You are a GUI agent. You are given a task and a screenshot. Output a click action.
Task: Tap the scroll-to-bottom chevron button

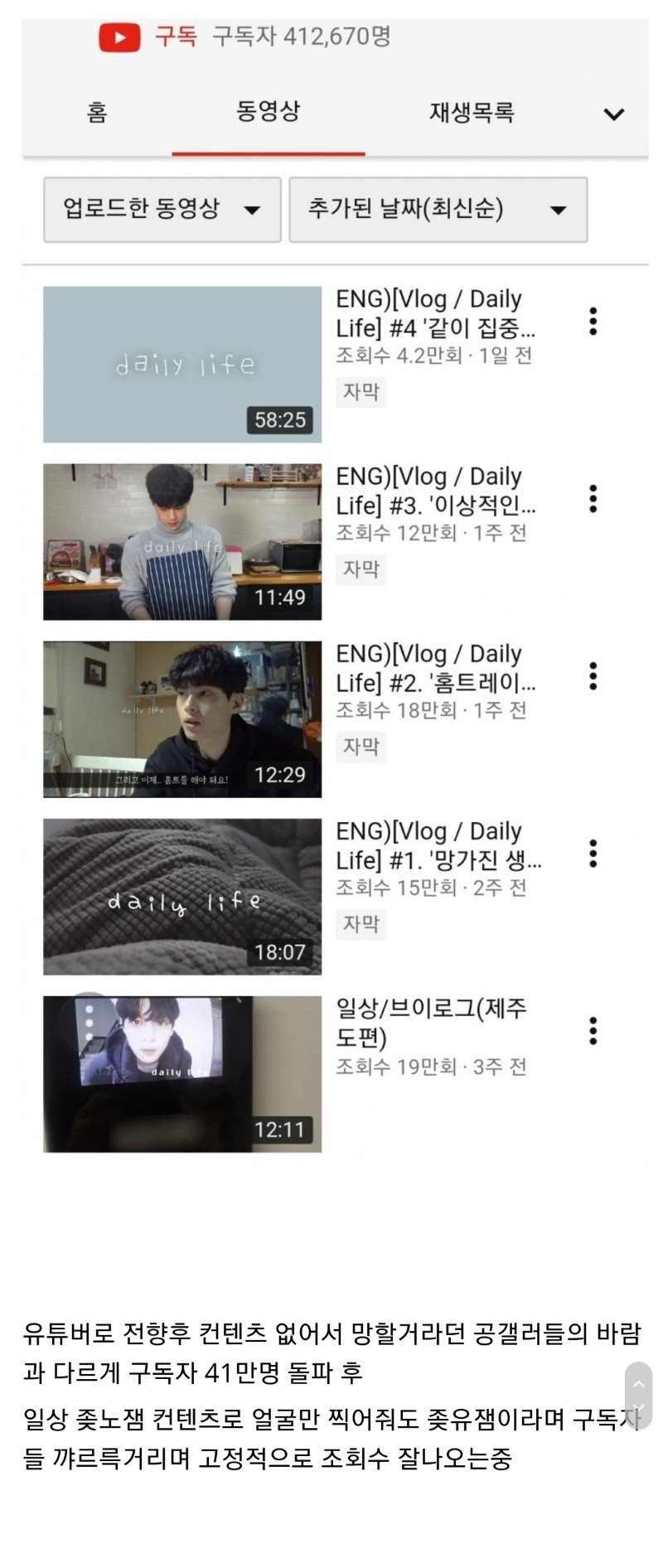coord(638,1407)
